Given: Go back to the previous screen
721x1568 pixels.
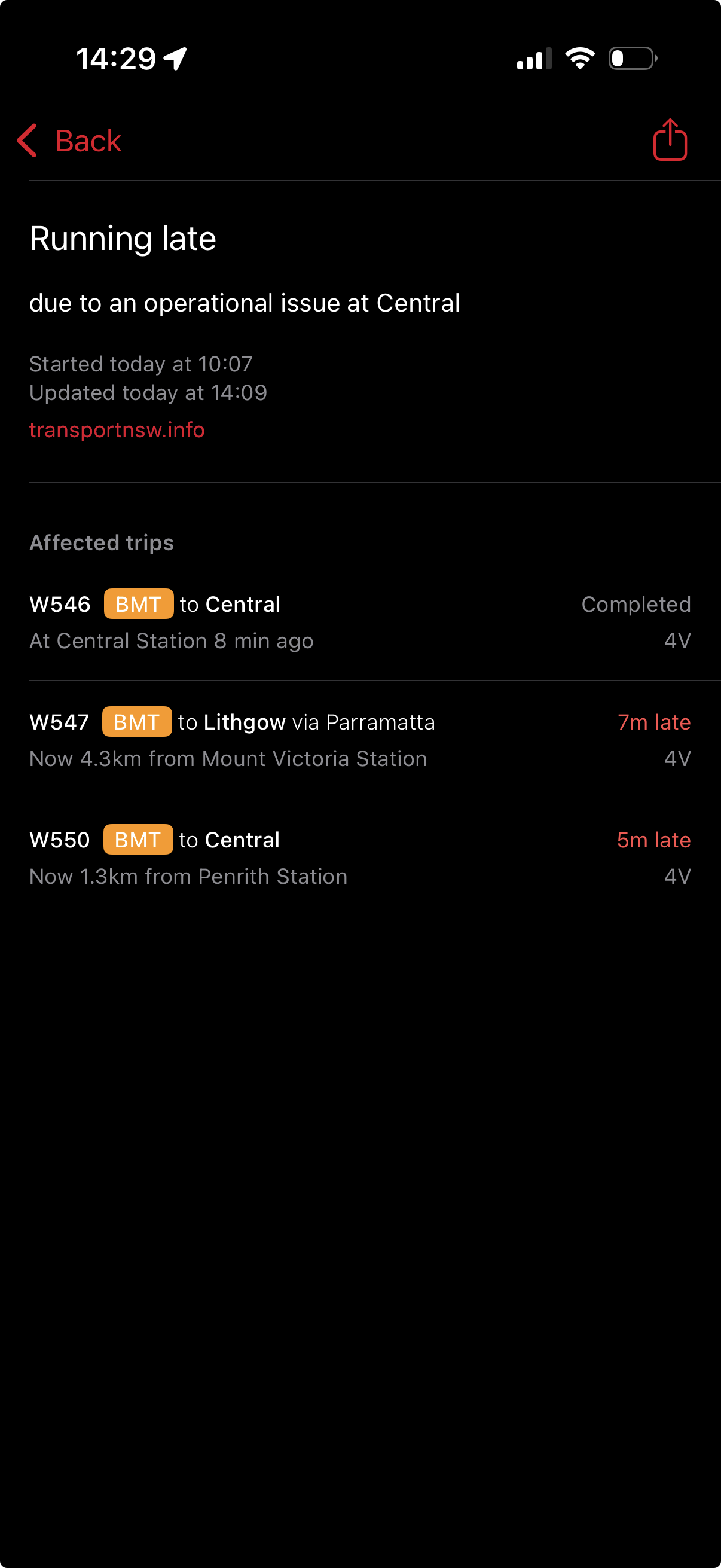Looking at the screenshot, I should (69, 141).
